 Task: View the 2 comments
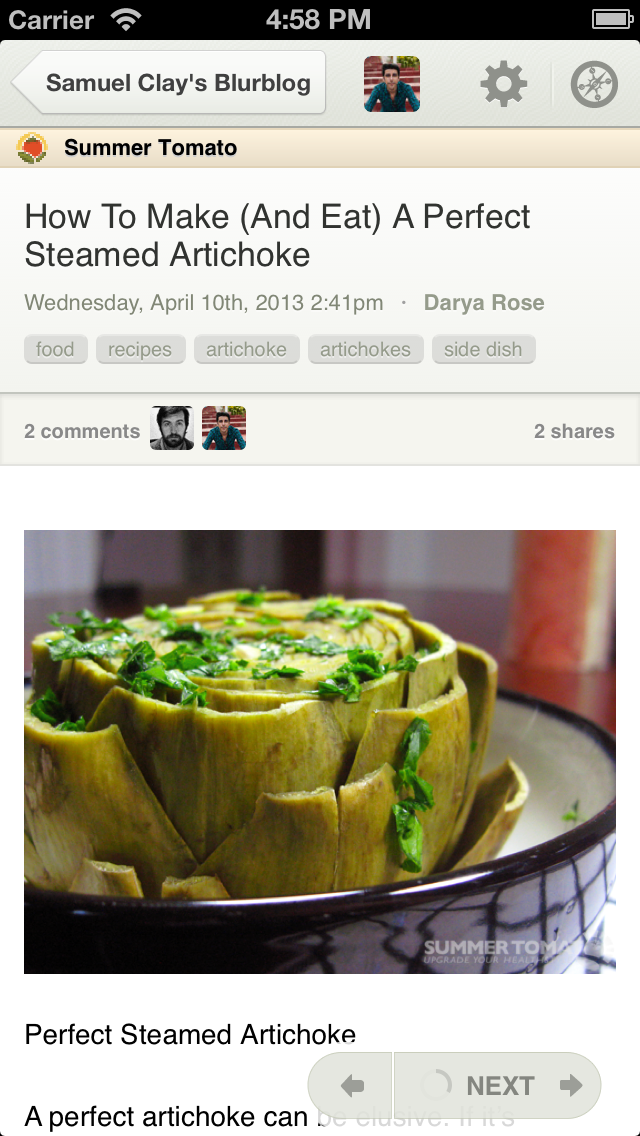[x=82, y=431]
